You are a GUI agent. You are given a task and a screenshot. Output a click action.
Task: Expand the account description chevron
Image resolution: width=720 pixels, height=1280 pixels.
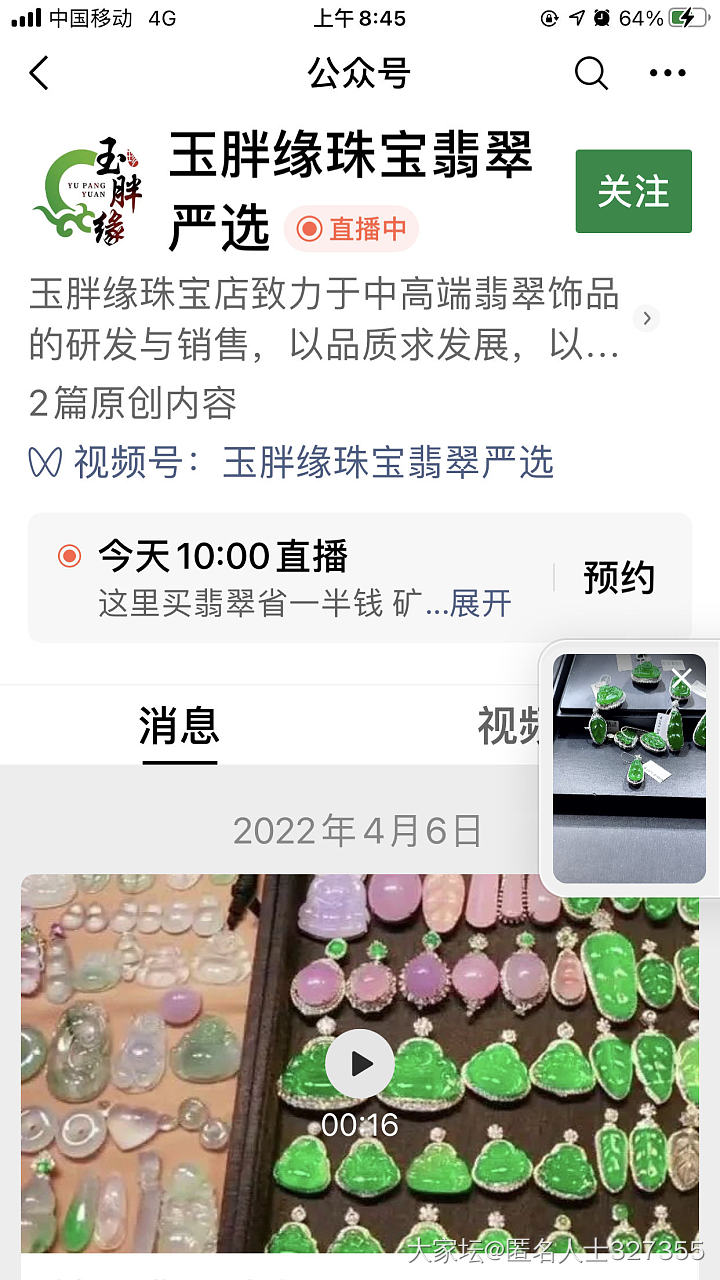[647, 319]
